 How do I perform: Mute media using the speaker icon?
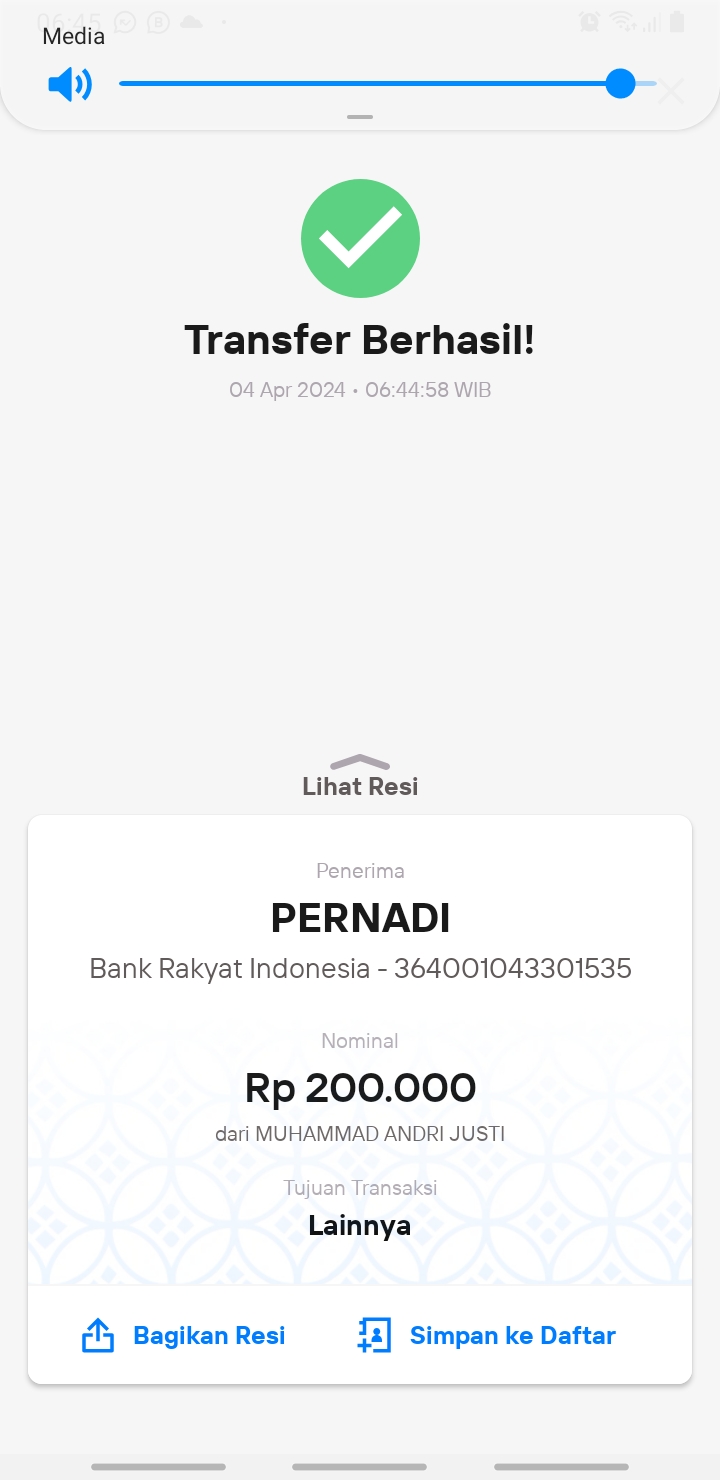tap(70, 84)
